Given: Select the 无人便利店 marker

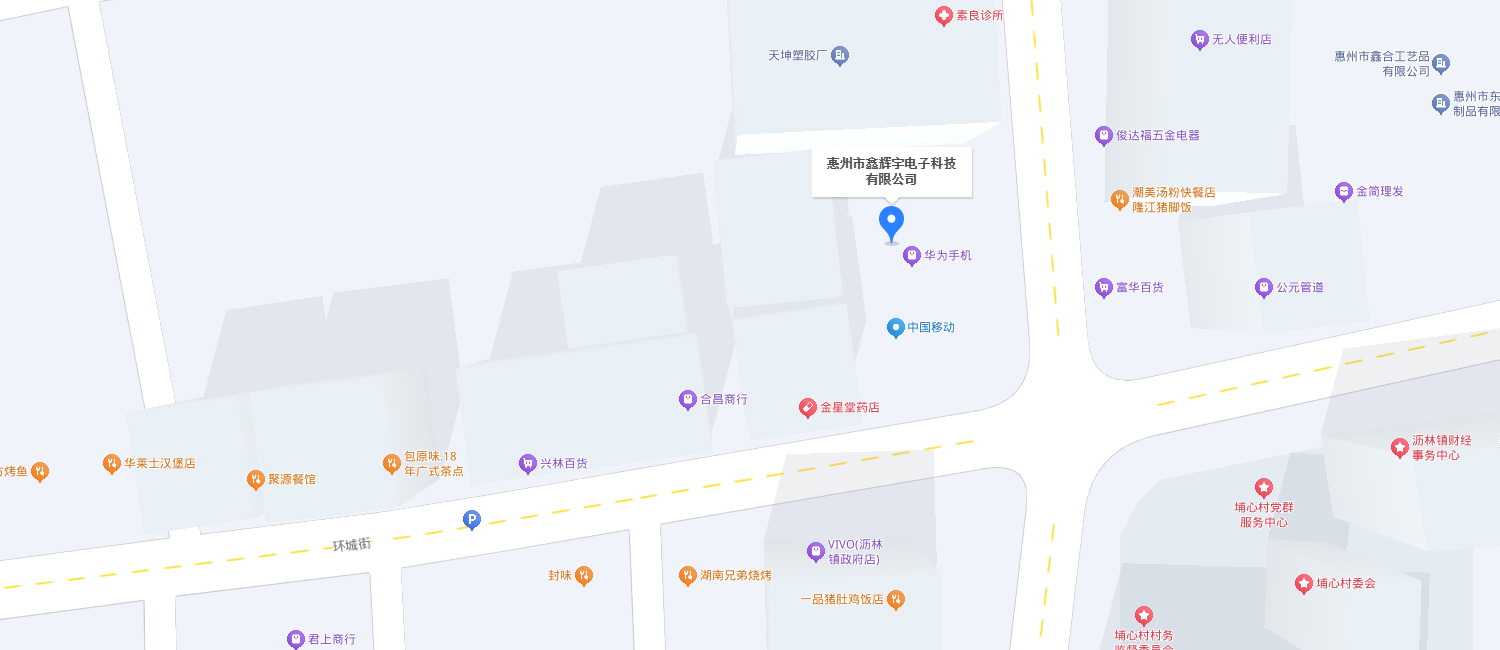Looking at the screenshot, I should pyautogui.click(x=1200, y=40).
